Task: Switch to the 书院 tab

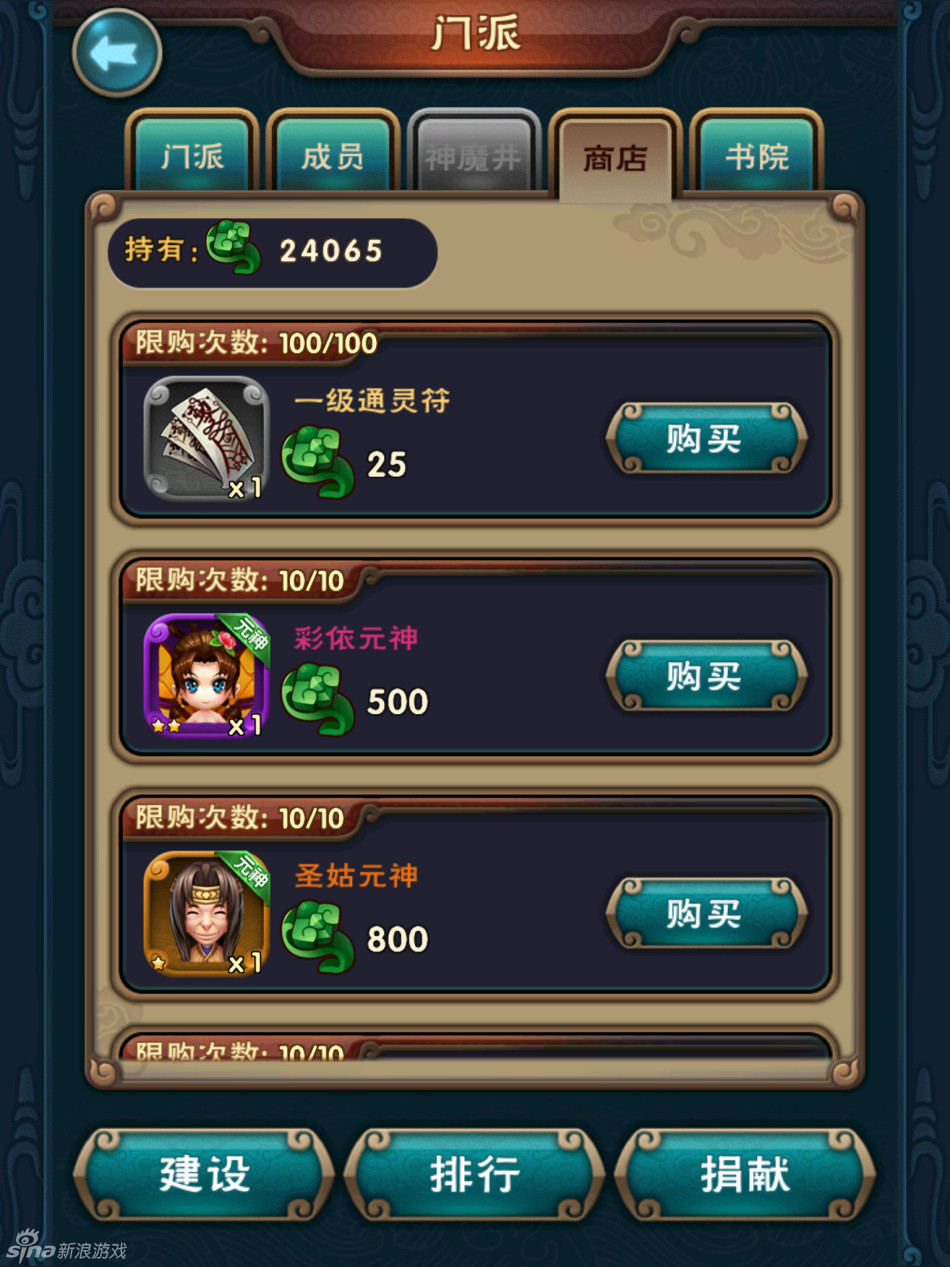Action: point(757,156)
